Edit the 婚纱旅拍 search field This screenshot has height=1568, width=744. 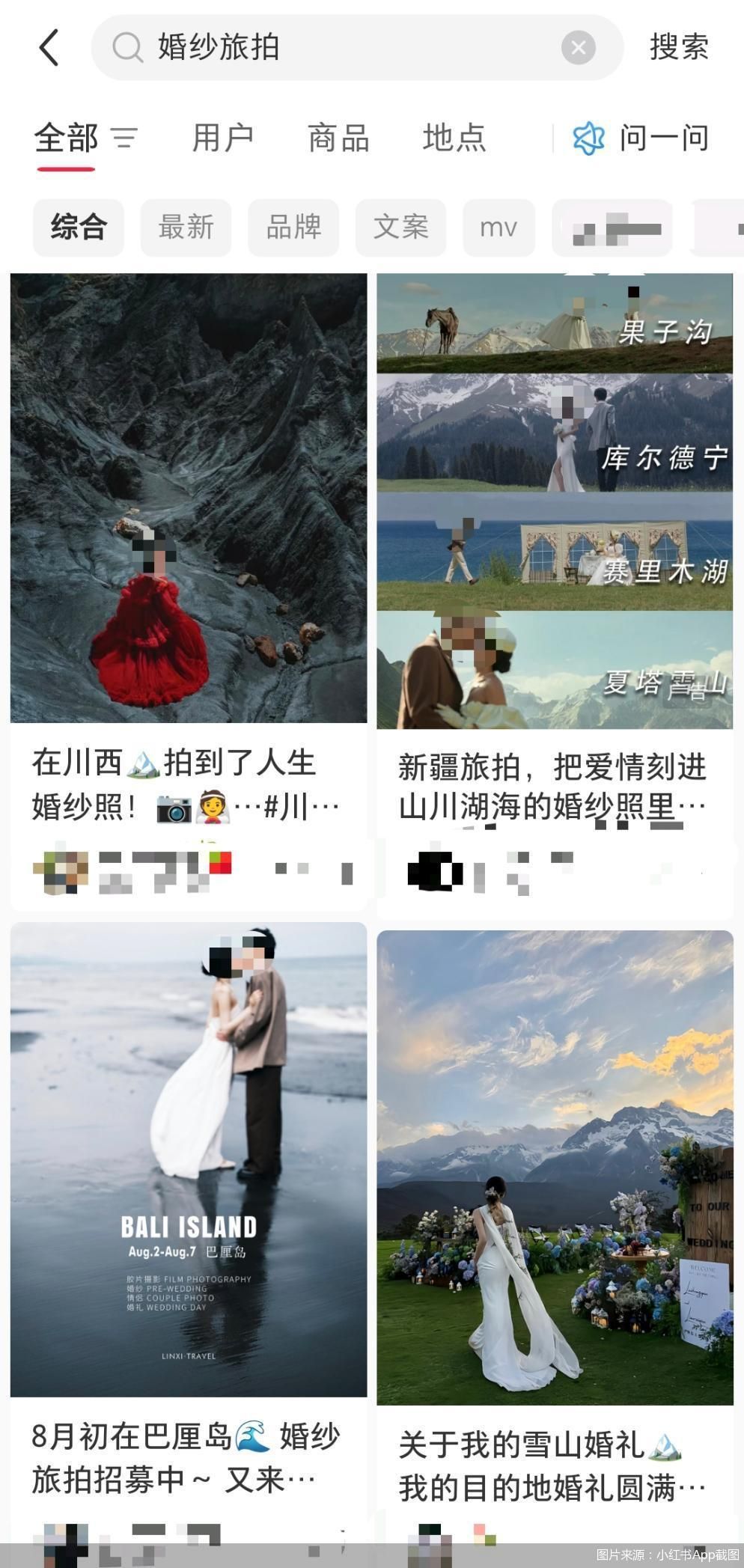[x=337, y=48]
